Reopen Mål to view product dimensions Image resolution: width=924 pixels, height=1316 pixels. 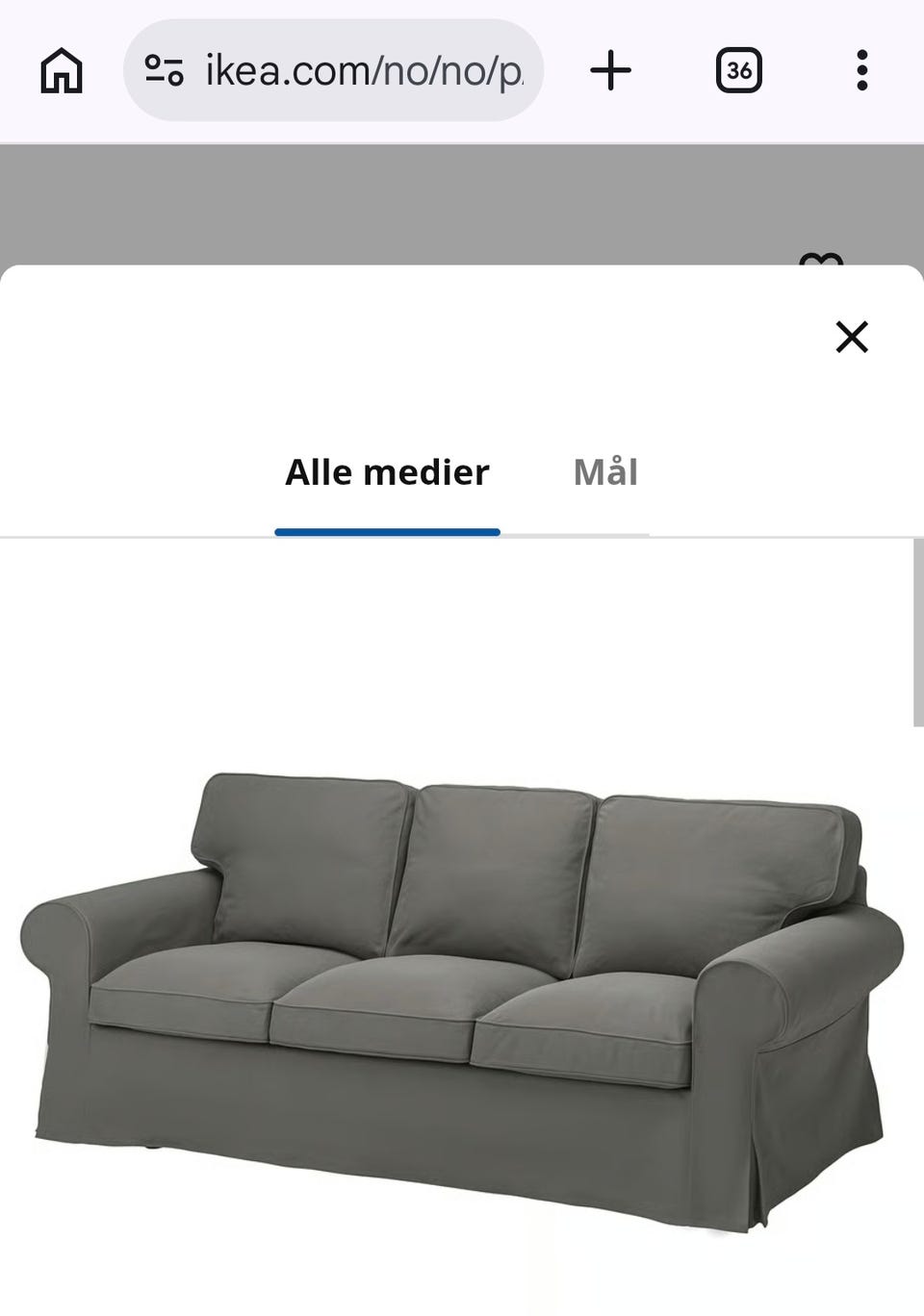606,472
